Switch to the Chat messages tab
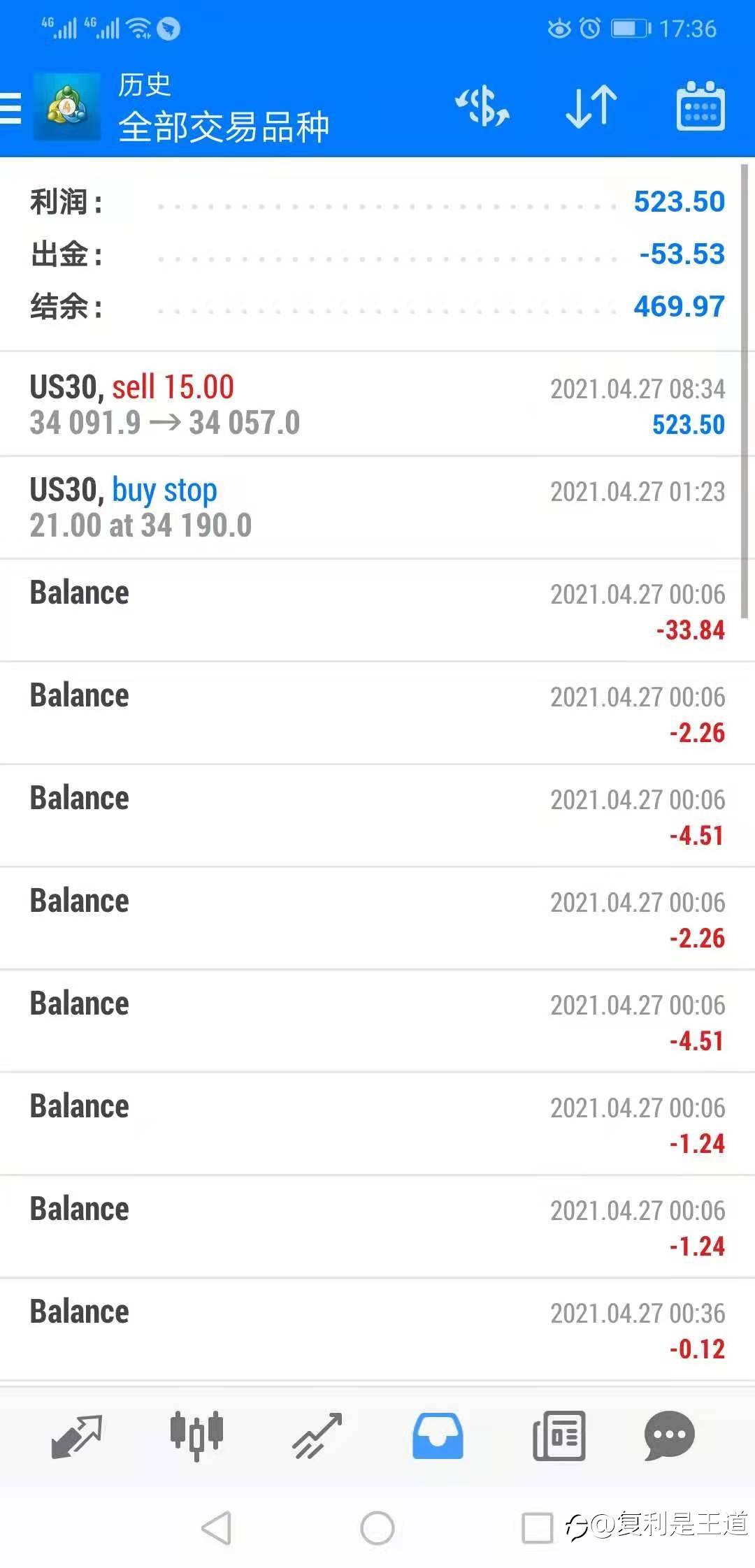The width and height of the screenshot is (755, 1568). click(x=669, y=1437)
